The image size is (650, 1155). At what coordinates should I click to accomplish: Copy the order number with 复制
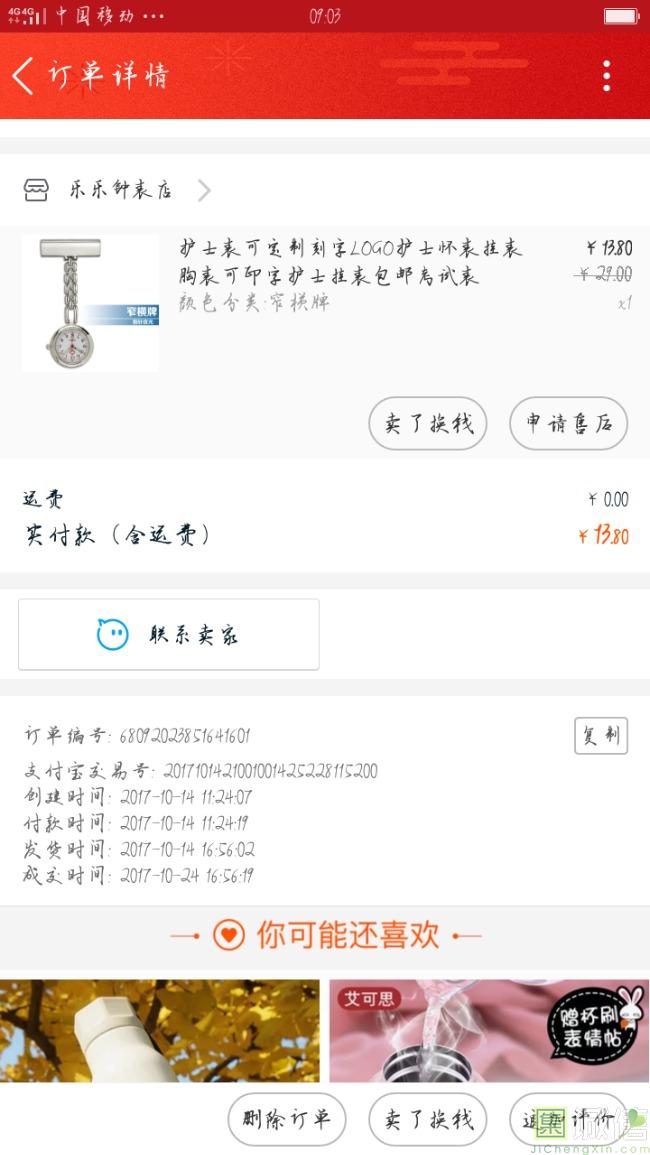point(601,736)
